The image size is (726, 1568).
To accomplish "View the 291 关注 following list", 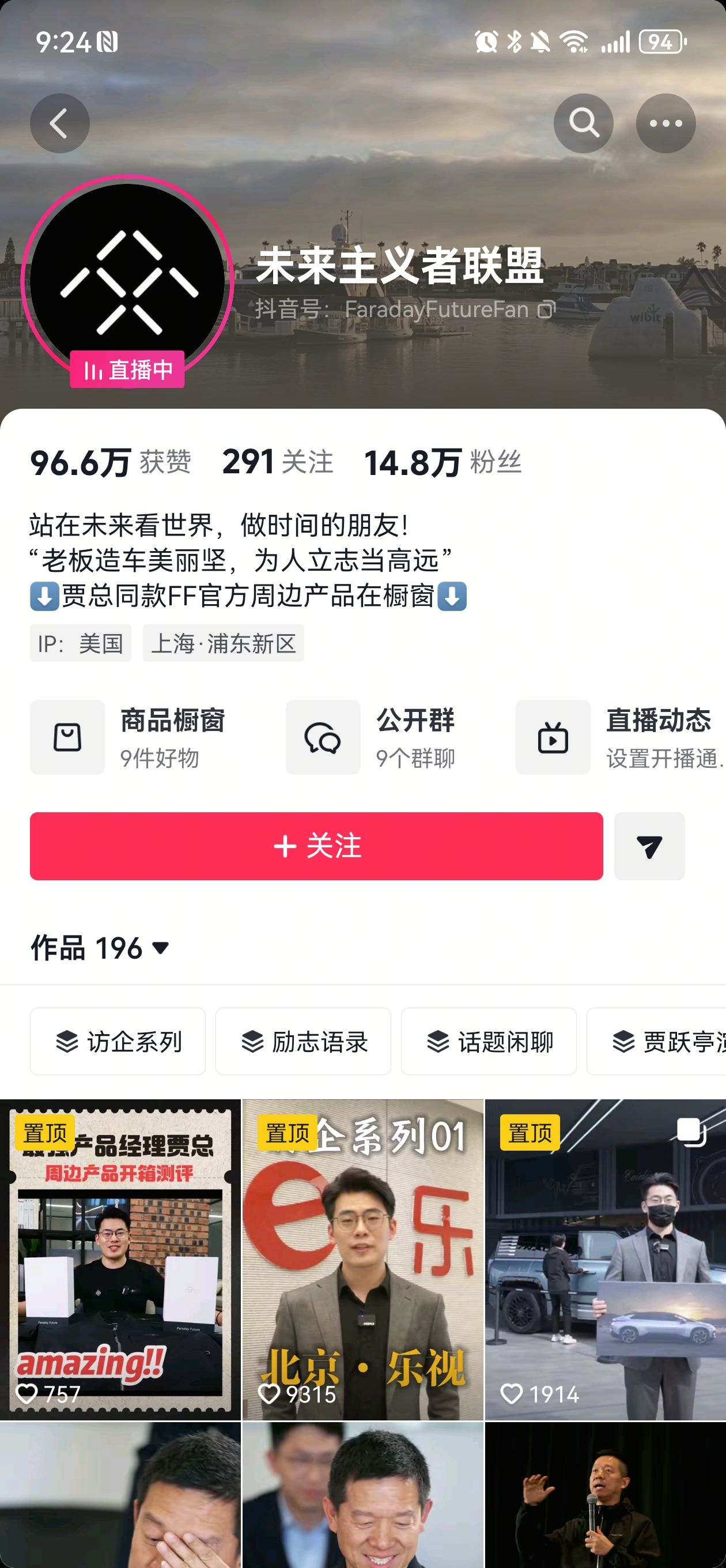I will pos(278,462).
